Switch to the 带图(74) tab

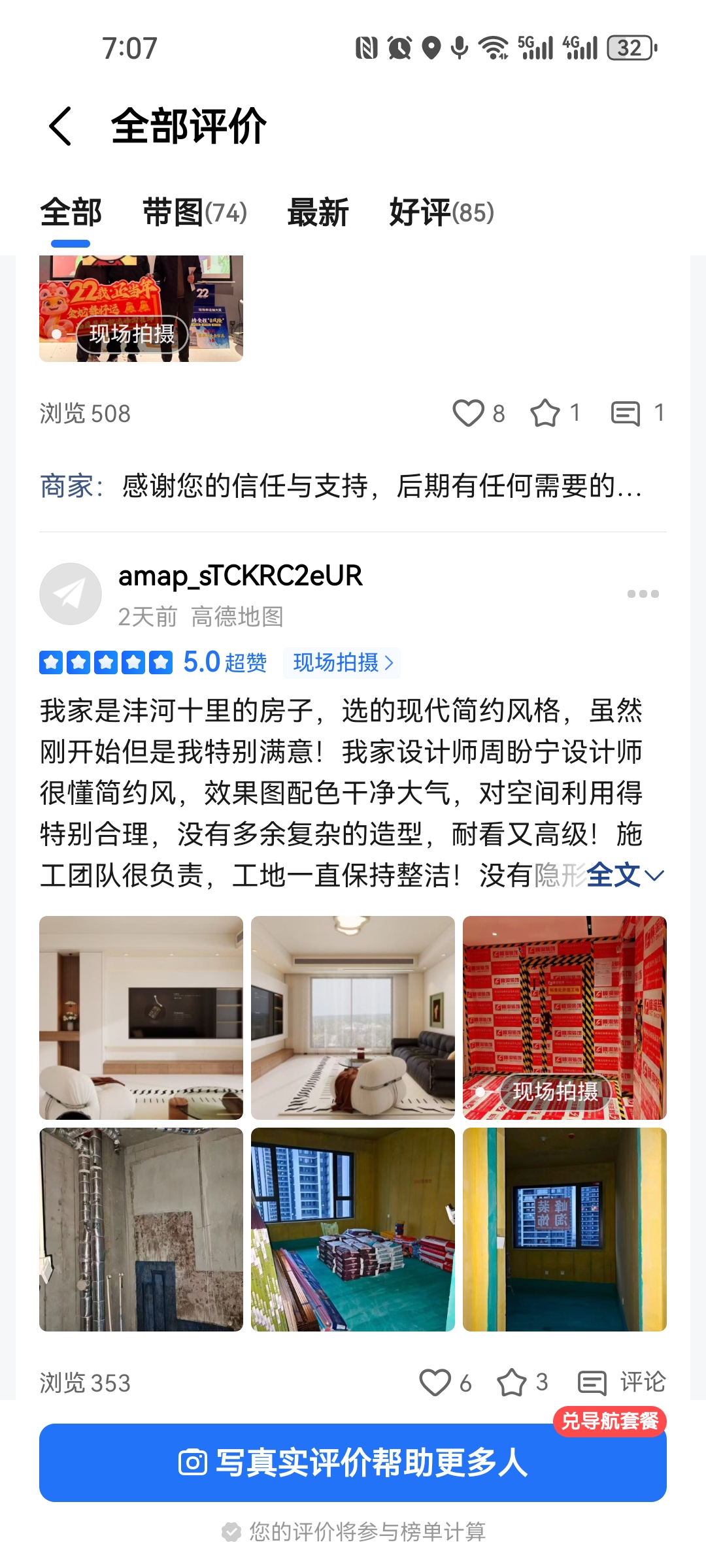tap(194, 213)
